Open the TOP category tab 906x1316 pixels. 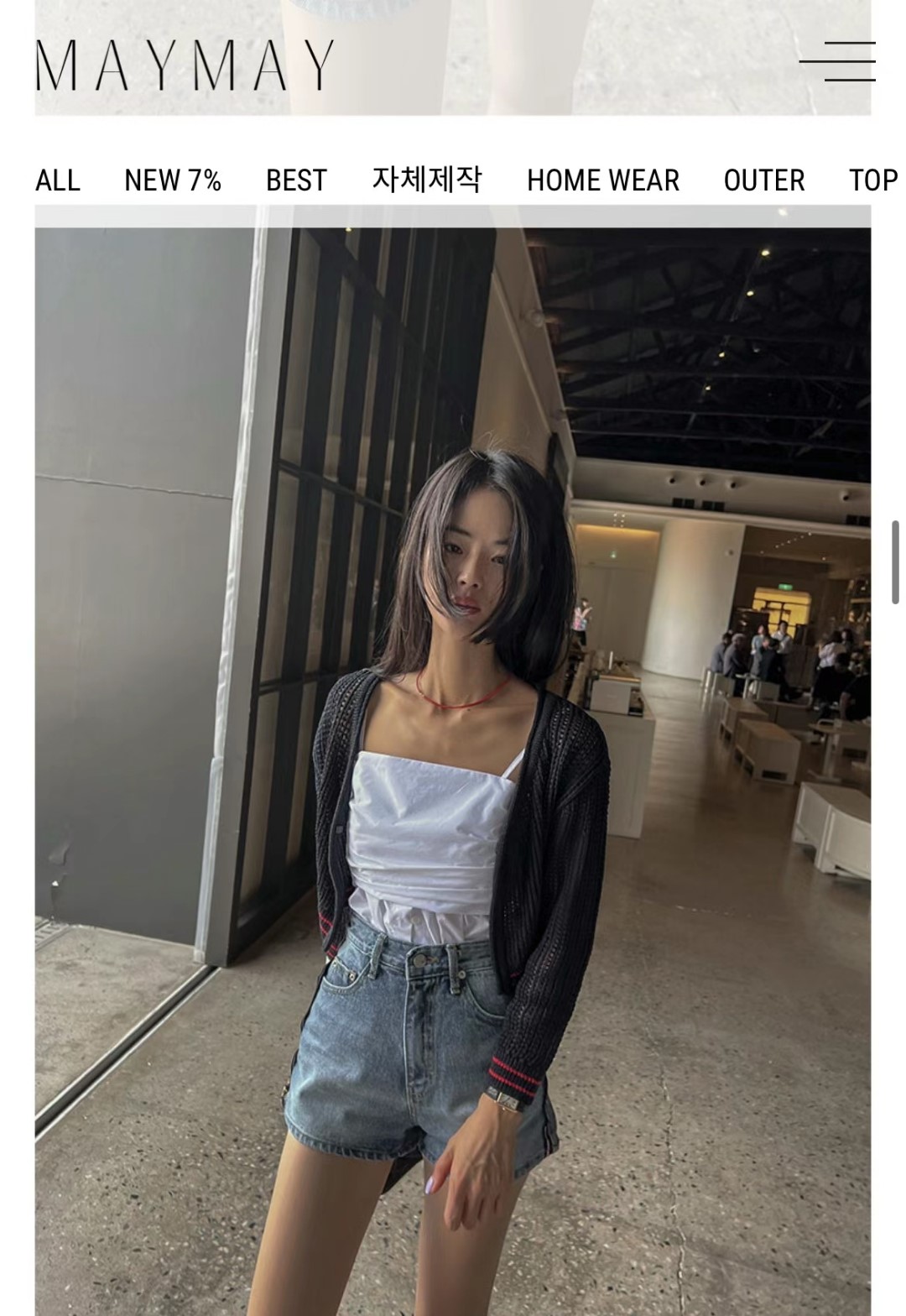tap(872, 180)
